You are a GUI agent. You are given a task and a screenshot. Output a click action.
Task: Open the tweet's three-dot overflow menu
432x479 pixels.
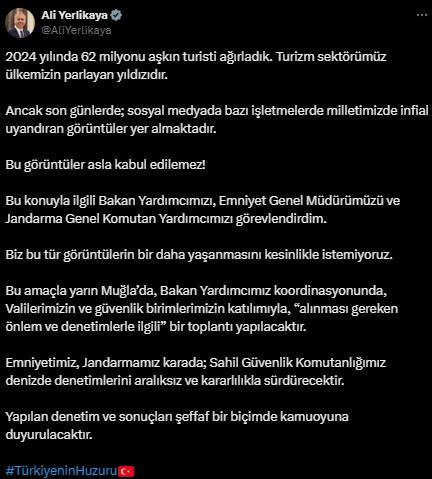coord(422,15)
